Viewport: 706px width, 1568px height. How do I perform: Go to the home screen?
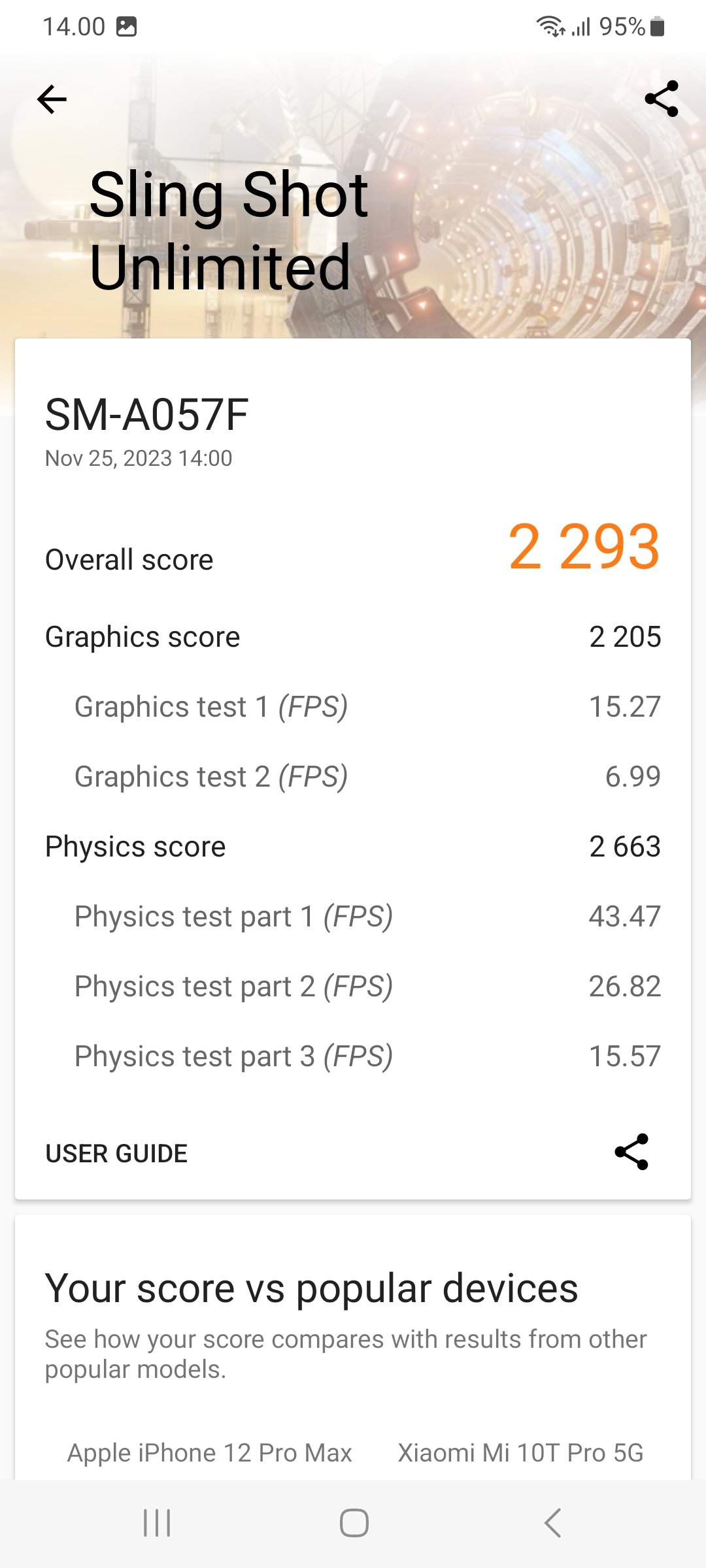[x=354, y=1523]
